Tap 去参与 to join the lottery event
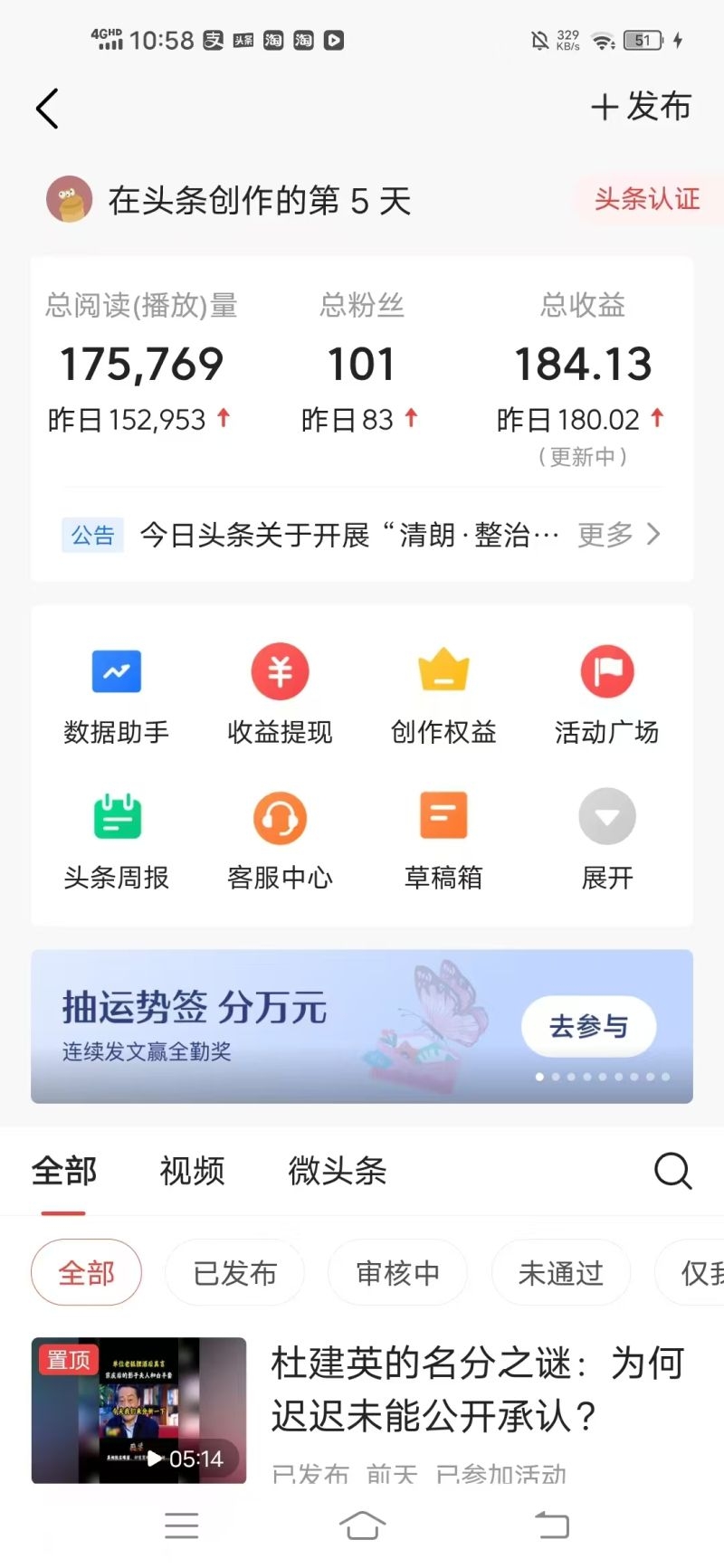 point(588,1025)
